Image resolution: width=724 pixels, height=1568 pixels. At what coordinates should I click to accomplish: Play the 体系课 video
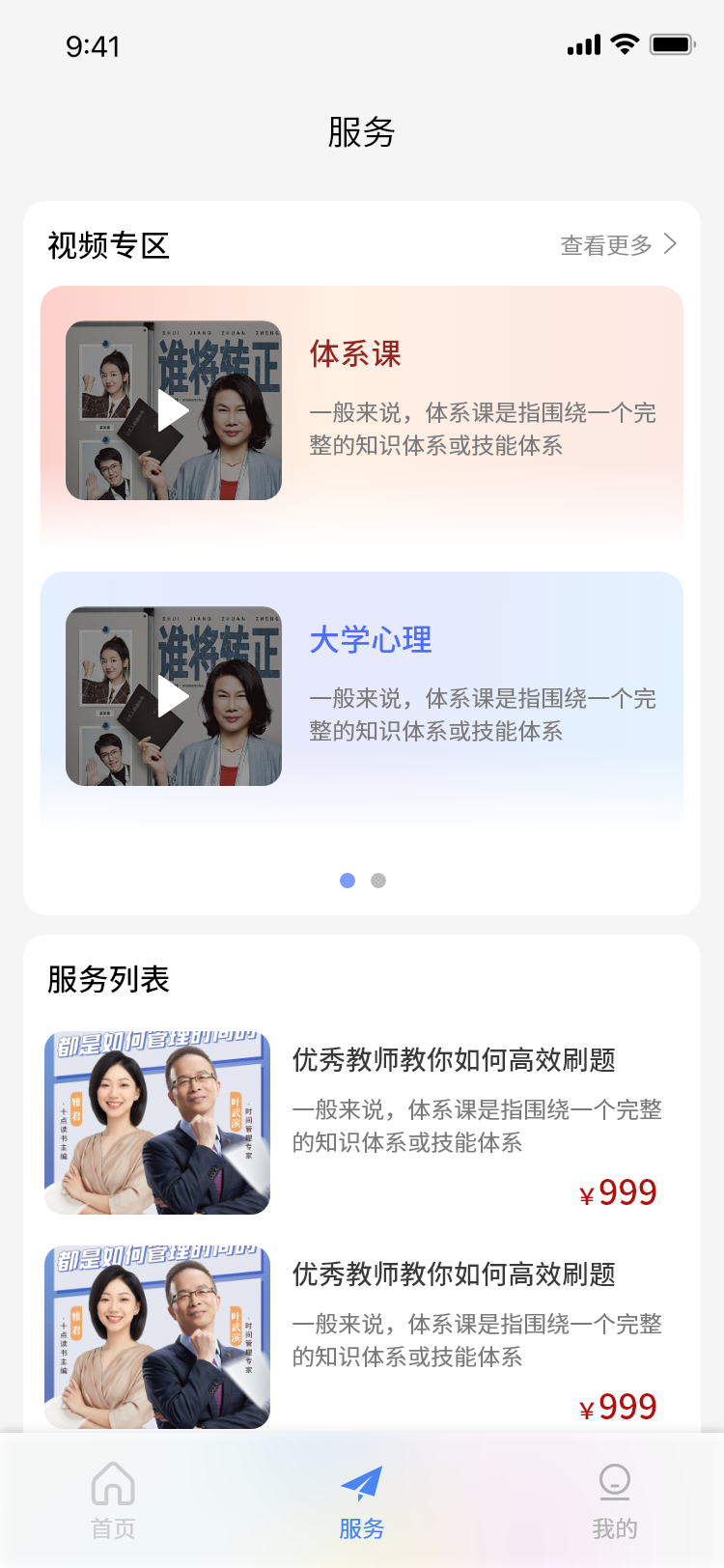click(174, 410)
